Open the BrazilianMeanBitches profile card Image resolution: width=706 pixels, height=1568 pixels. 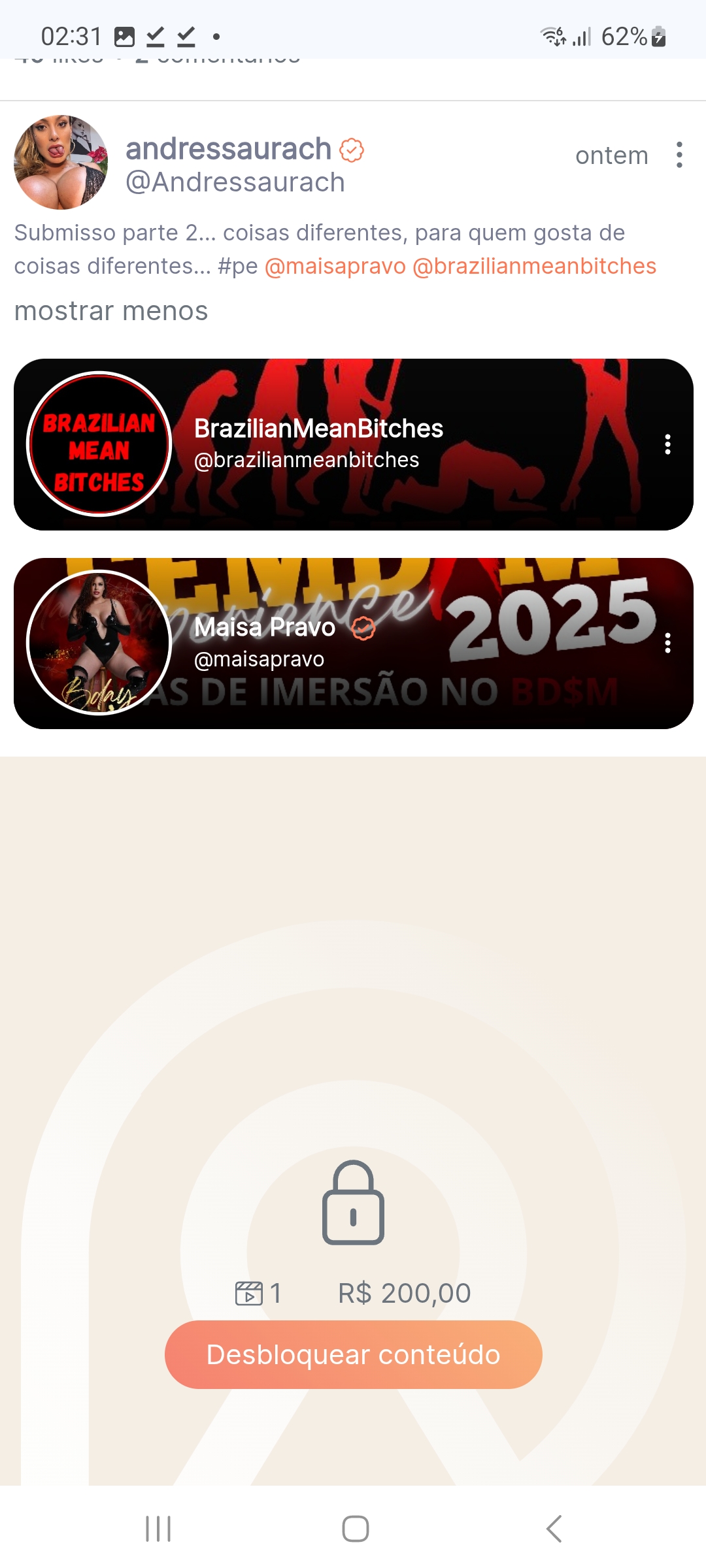pos(353,444)
